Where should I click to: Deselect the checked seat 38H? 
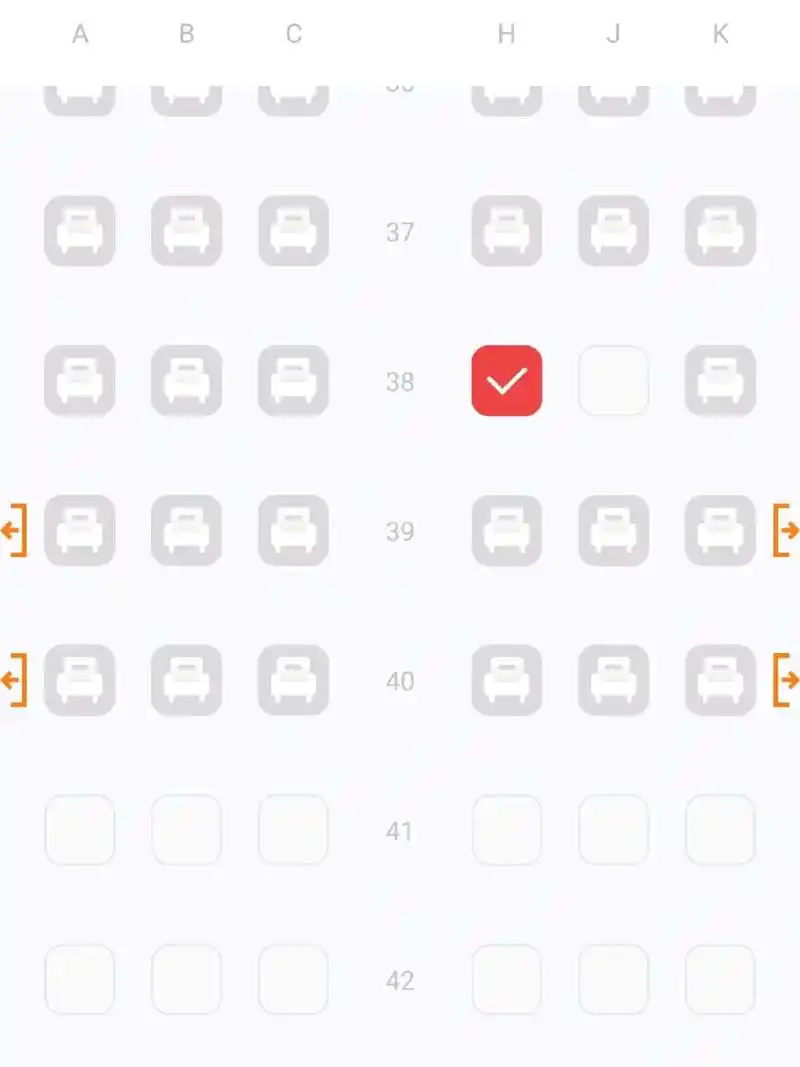tap(507, 381)
